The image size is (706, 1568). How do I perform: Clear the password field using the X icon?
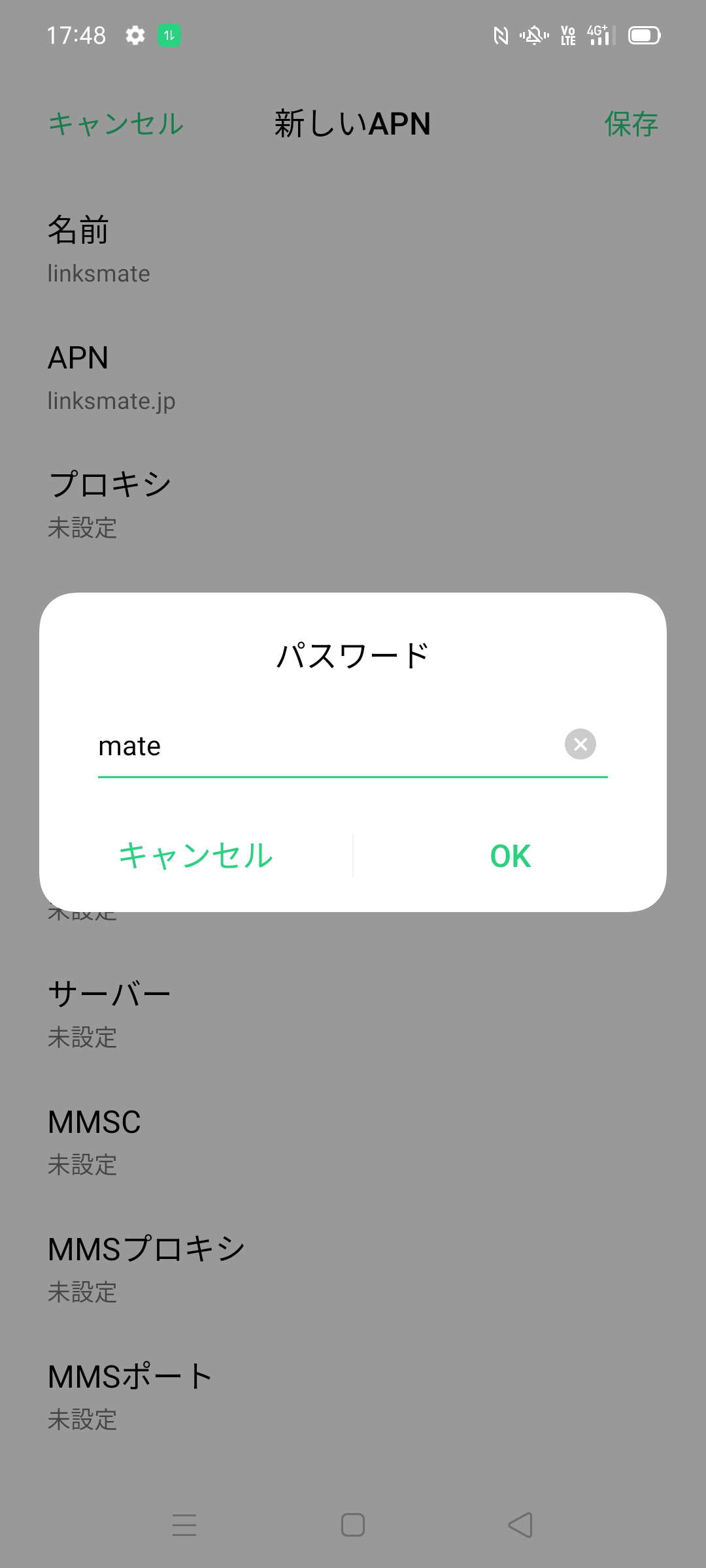579,744
